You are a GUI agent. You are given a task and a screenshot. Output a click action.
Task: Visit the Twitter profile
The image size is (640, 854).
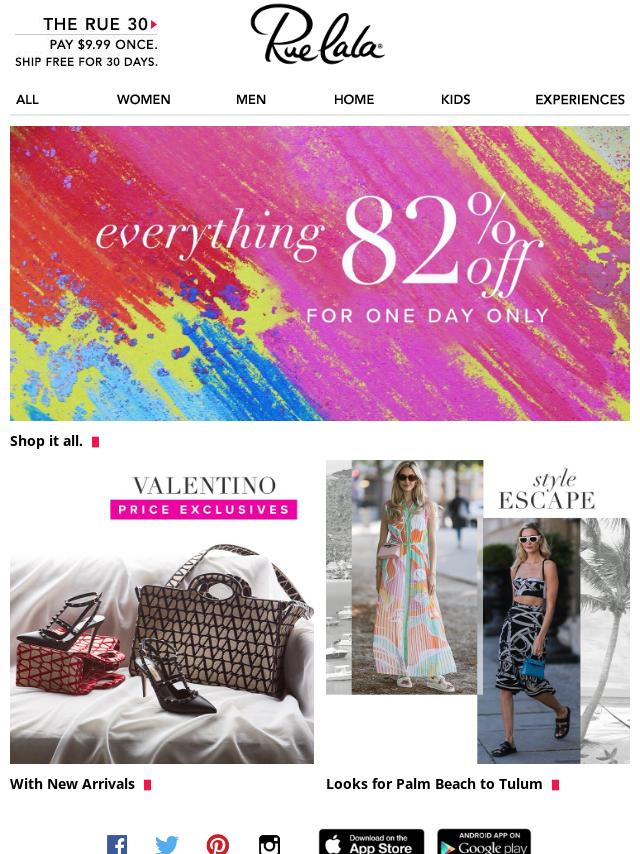click(x=167, y=844)
